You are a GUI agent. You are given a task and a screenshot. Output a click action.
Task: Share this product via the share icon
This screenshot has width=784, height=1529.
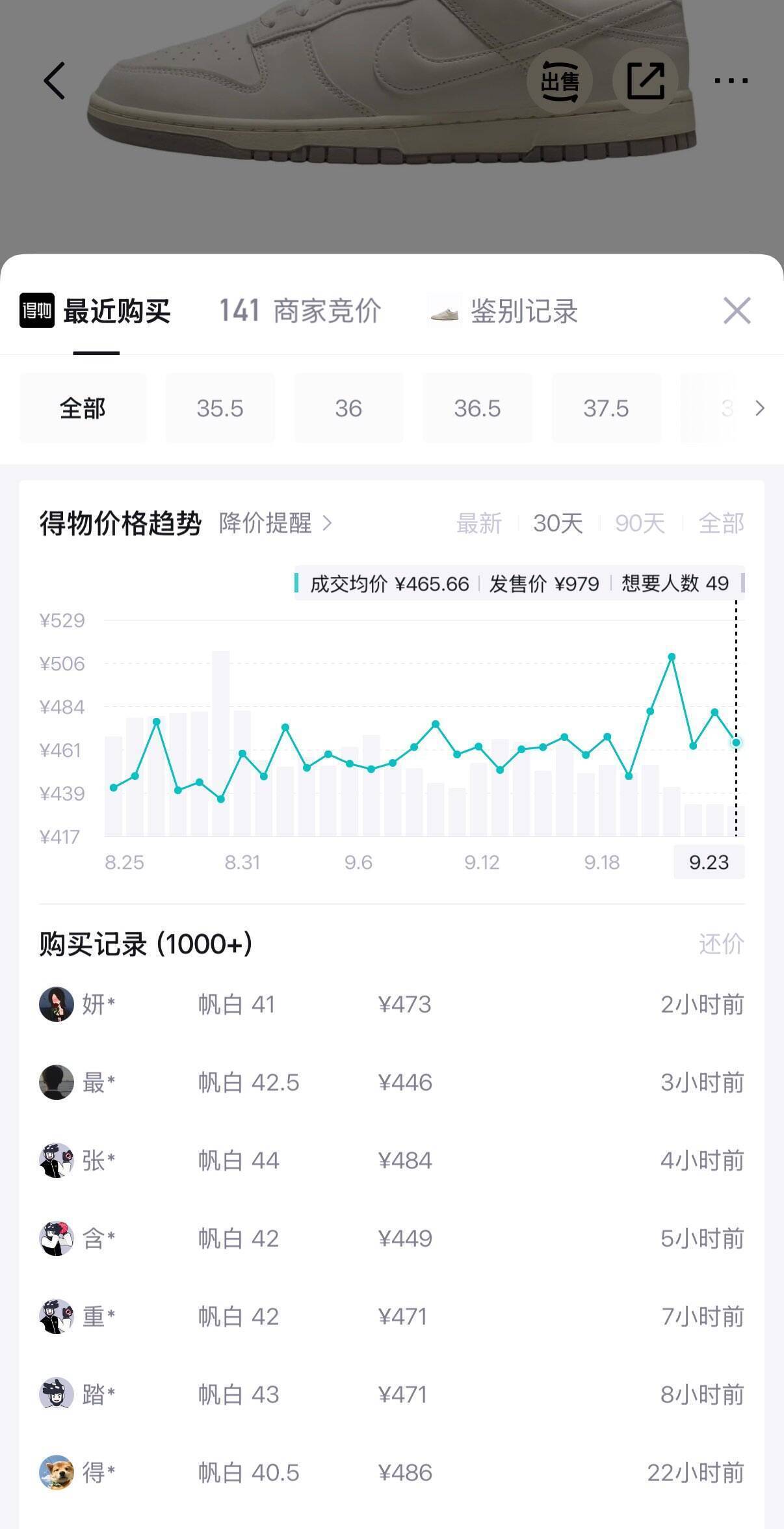(x=646, y=81)
